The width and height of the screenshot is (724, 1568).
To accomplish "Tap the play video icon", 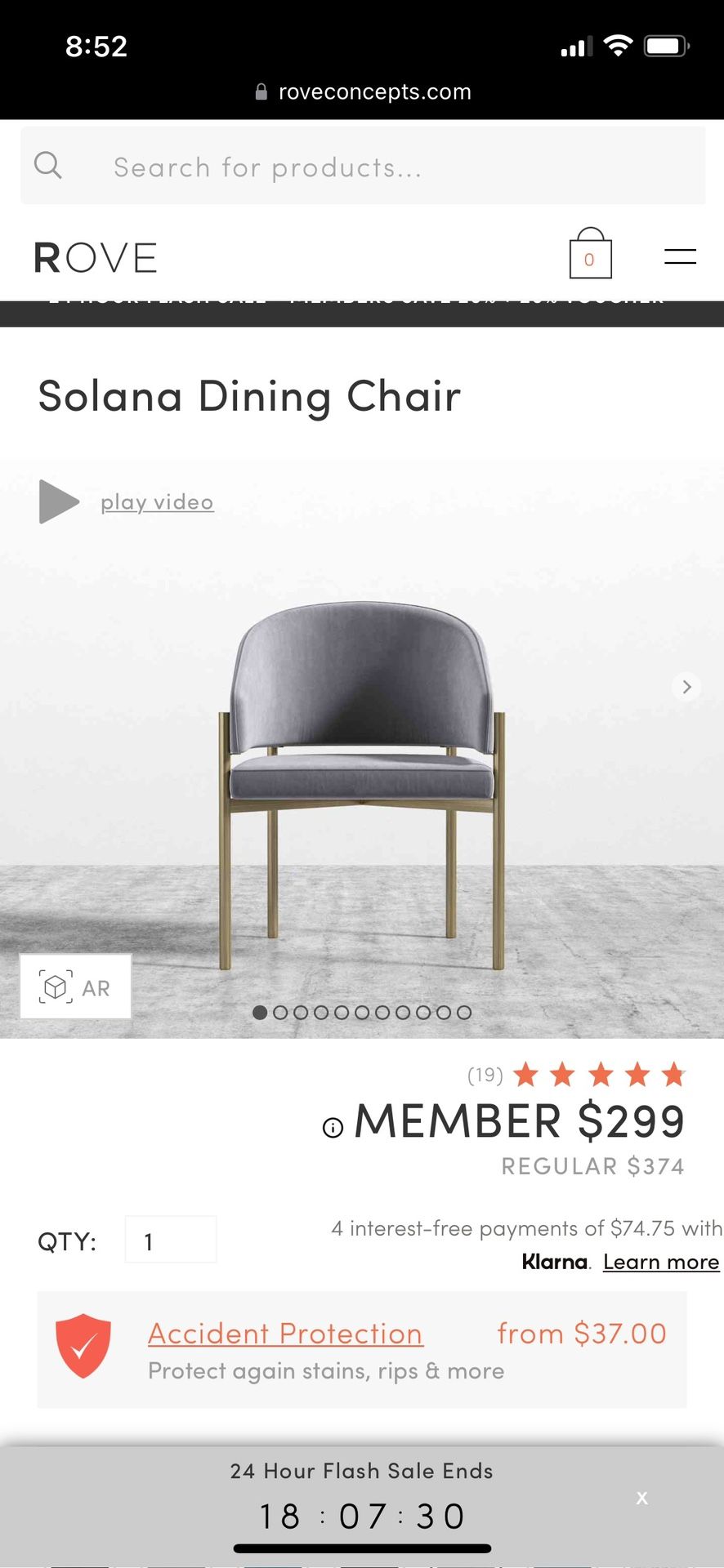I will pos(56,502).
